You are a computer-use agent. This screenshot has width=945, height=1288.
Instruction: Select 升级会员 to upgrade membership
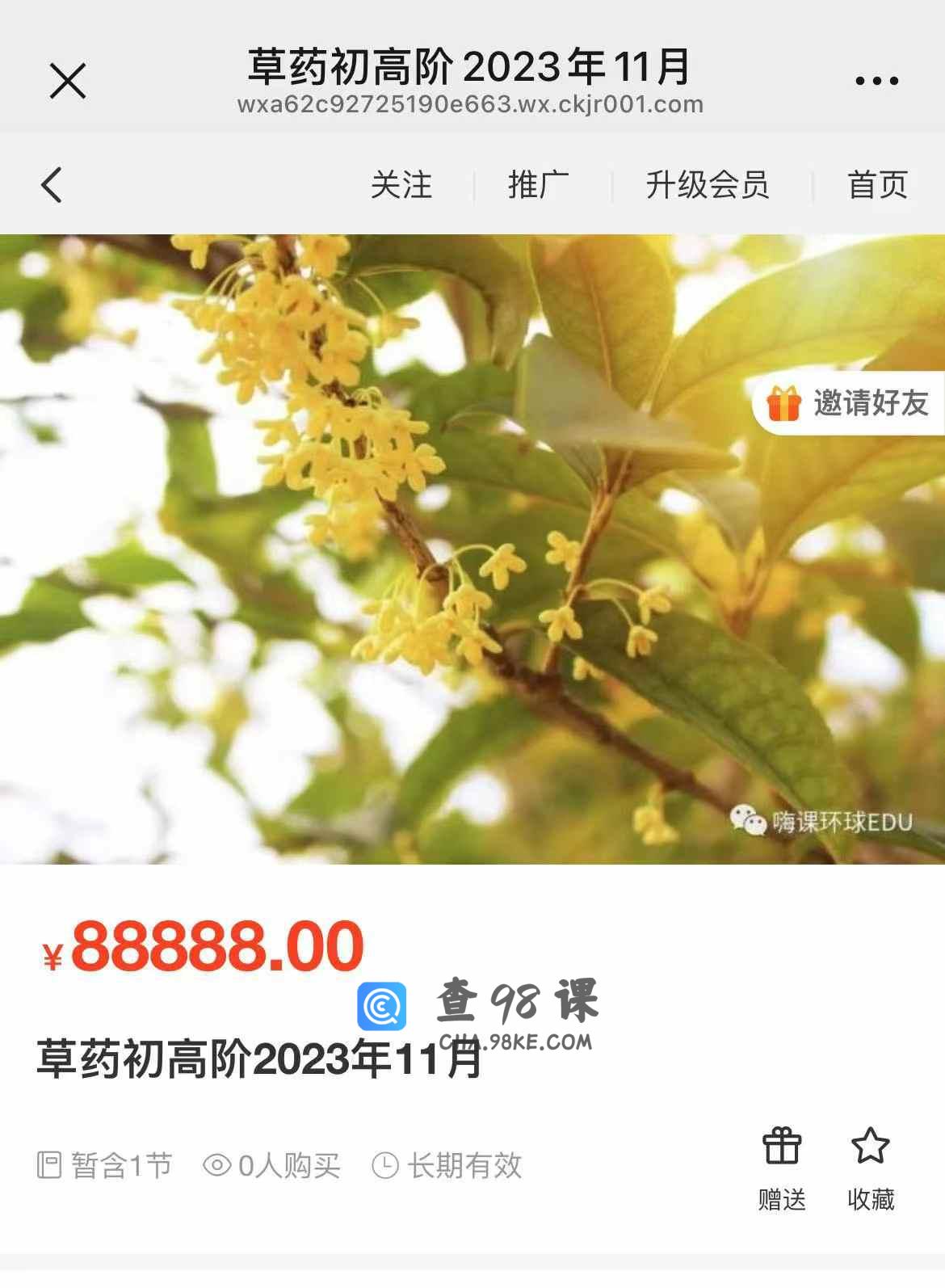click(x=707, y=185)
